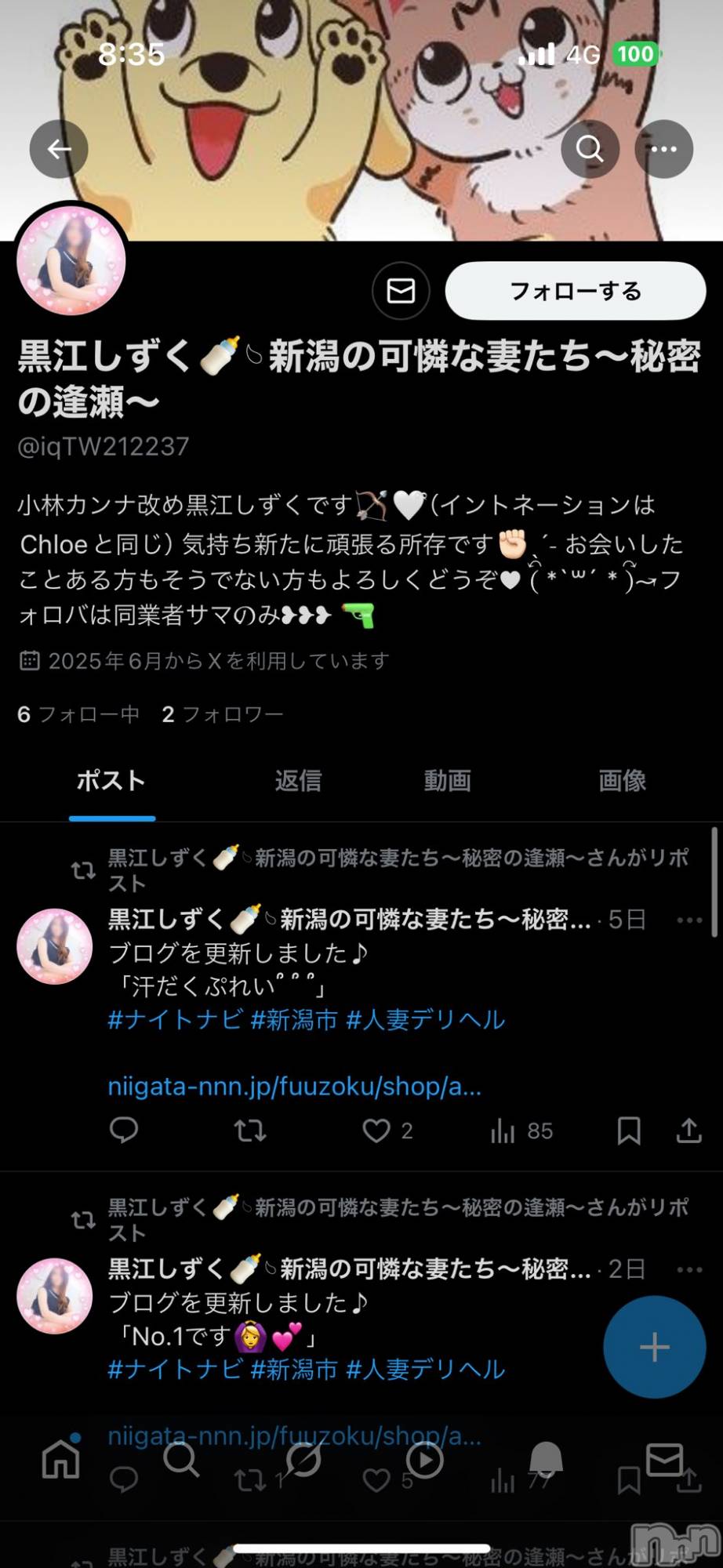Like the 汗だくぷれい post
Viewport: 723px width, 1568px height.
(376, 1131)
